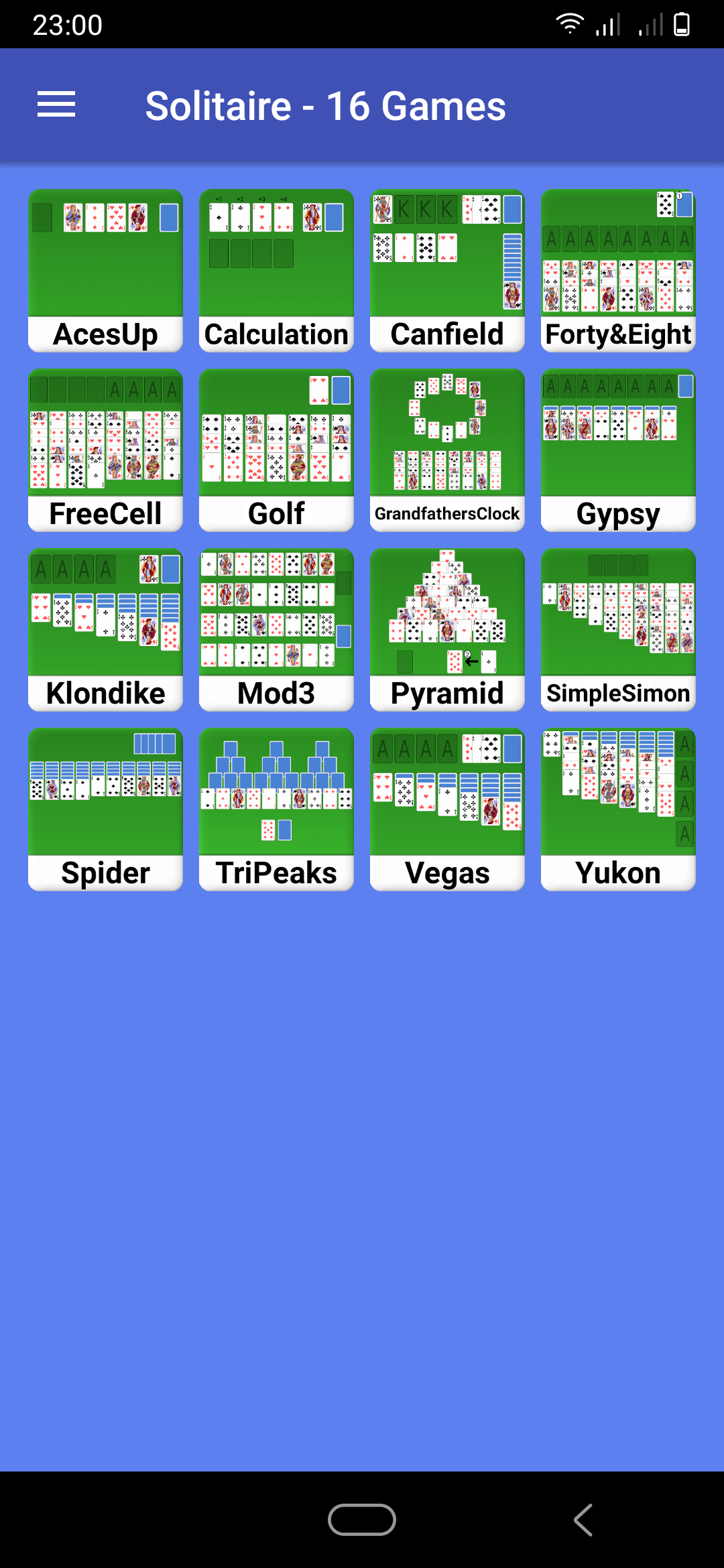This screenshot has height=1568, width=724.
Task: Open the Golf solitaire tile
Action: coord(276,450)
